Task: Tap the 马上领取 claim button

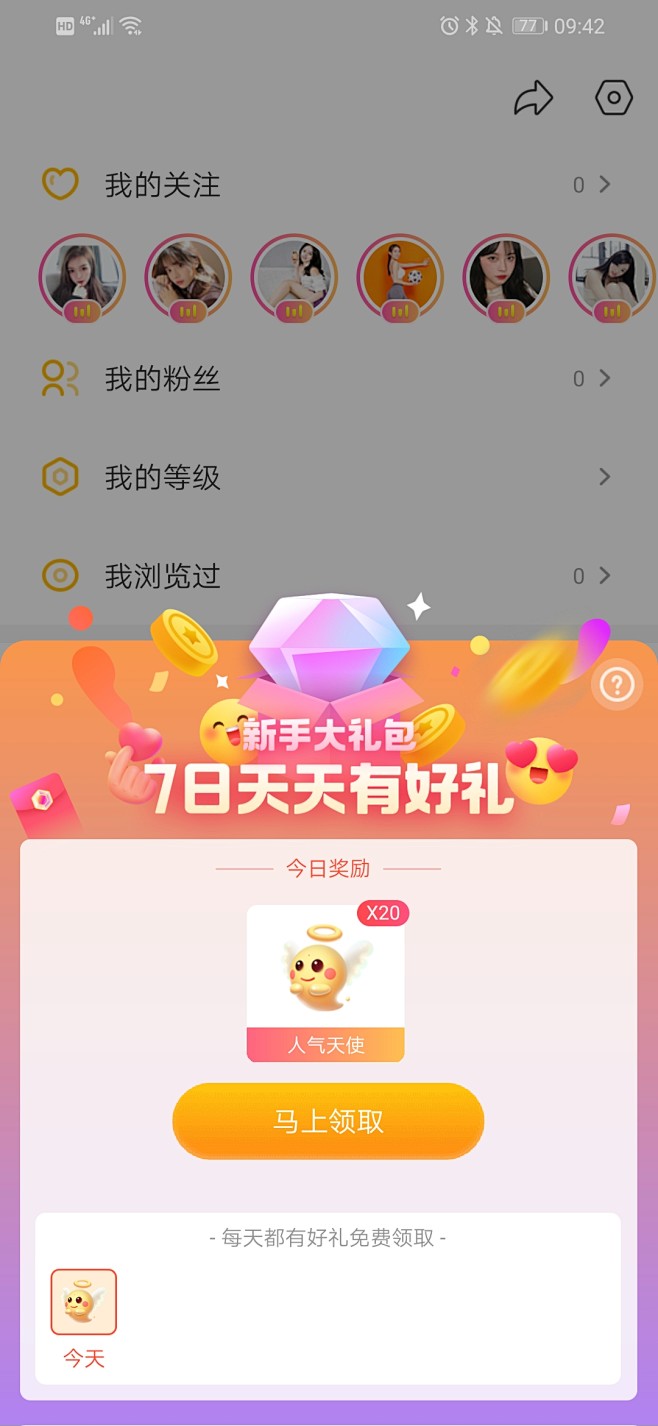Action: point(328,1121)
